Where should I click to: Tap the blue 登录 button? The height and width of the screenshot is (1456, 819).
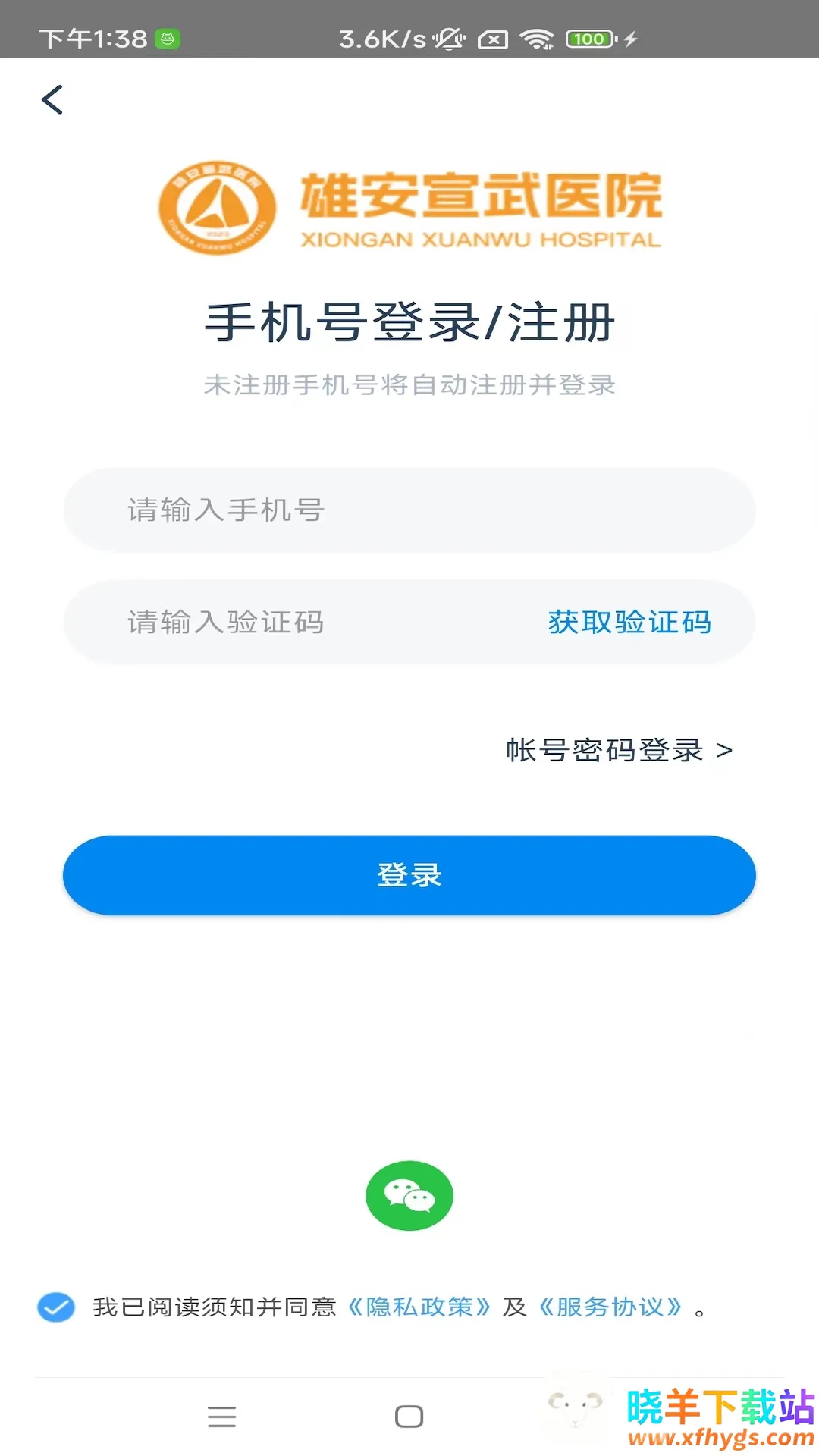click(409, 875)
